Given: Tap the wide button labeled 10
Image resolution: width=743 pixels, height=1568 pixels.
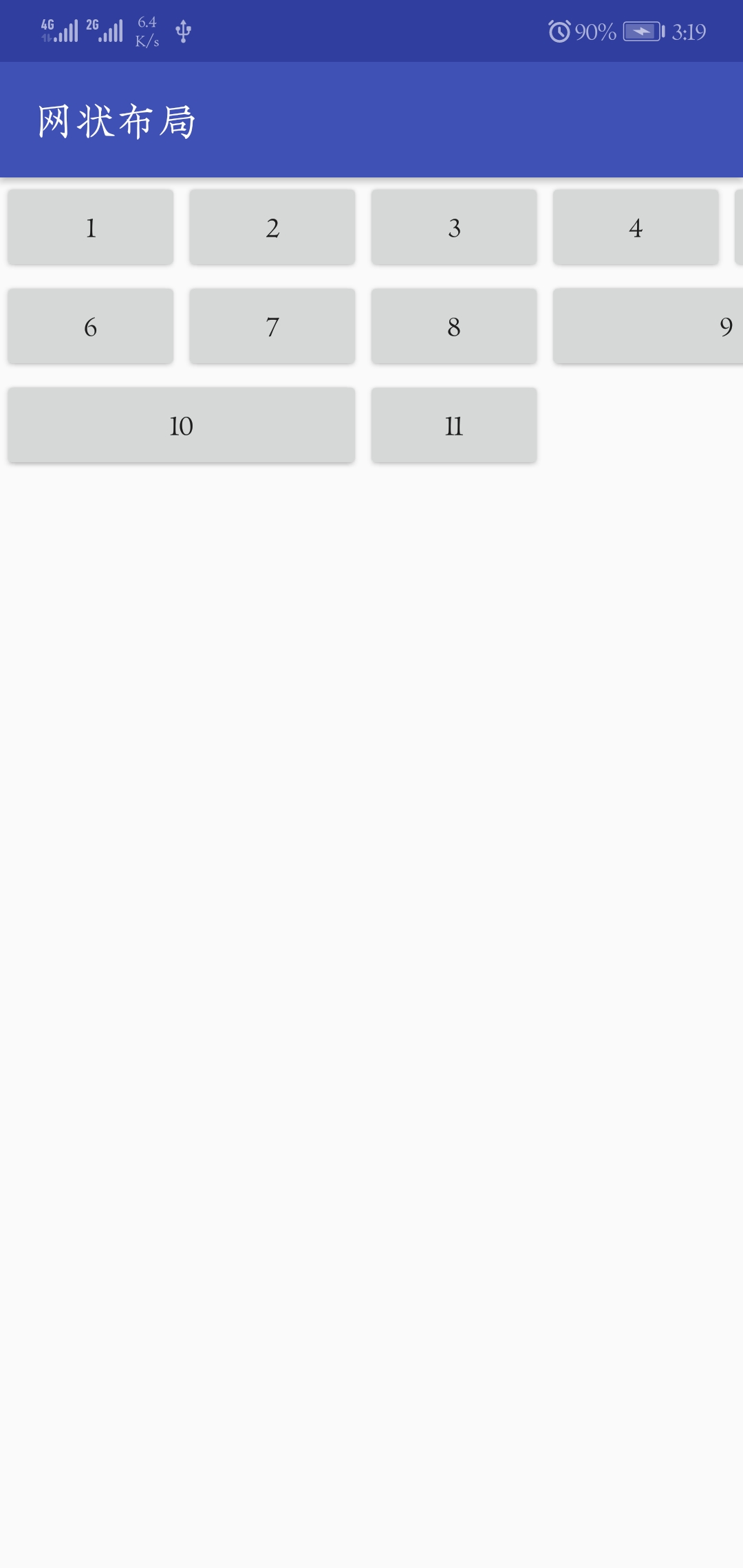Looking at the screenshot, I should pyautogui.click(x=182, y=425).
